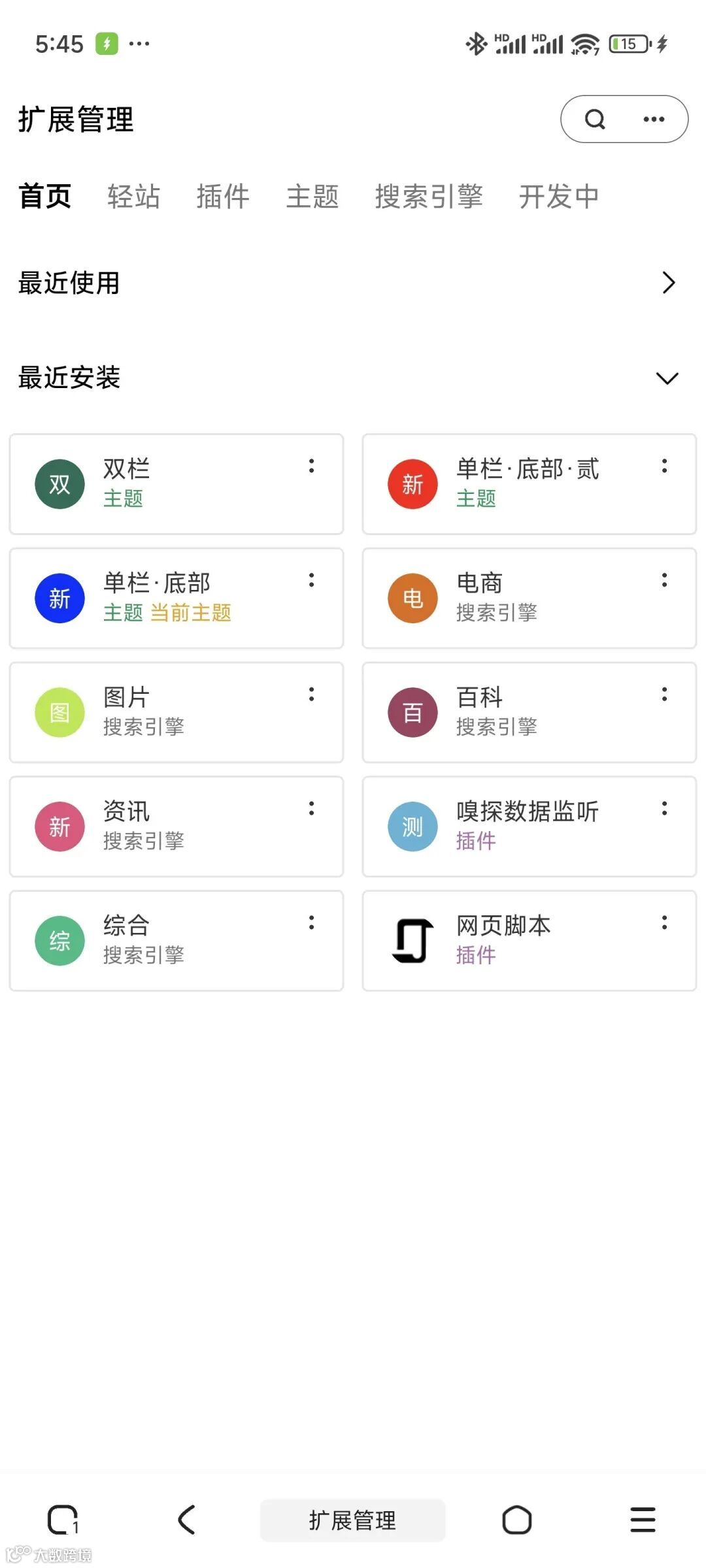
Task: Open options for 单栏·底部·贰 theme
Action: [x=664, y=466]
